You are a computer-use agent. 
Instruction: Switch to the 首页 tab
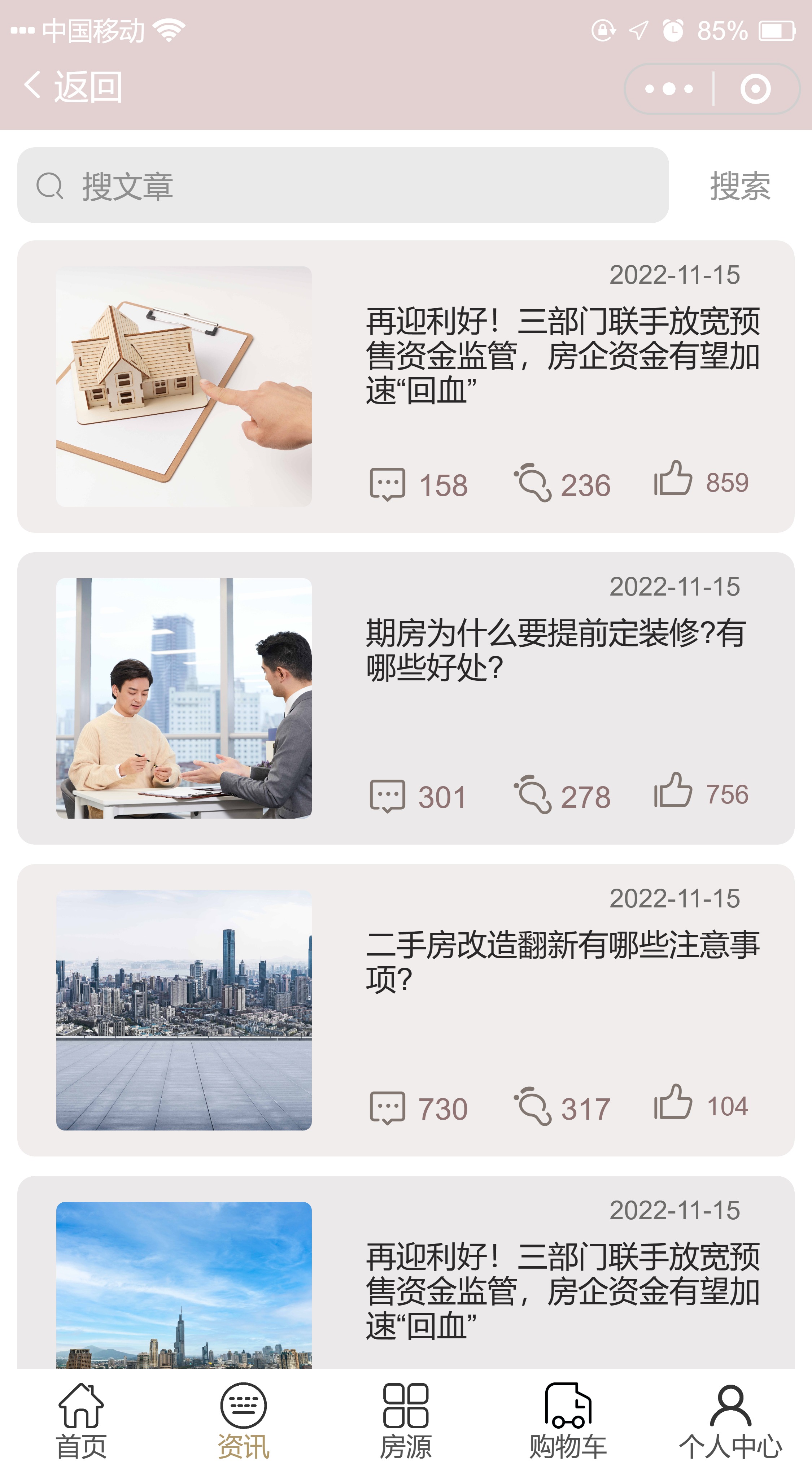81,1421
